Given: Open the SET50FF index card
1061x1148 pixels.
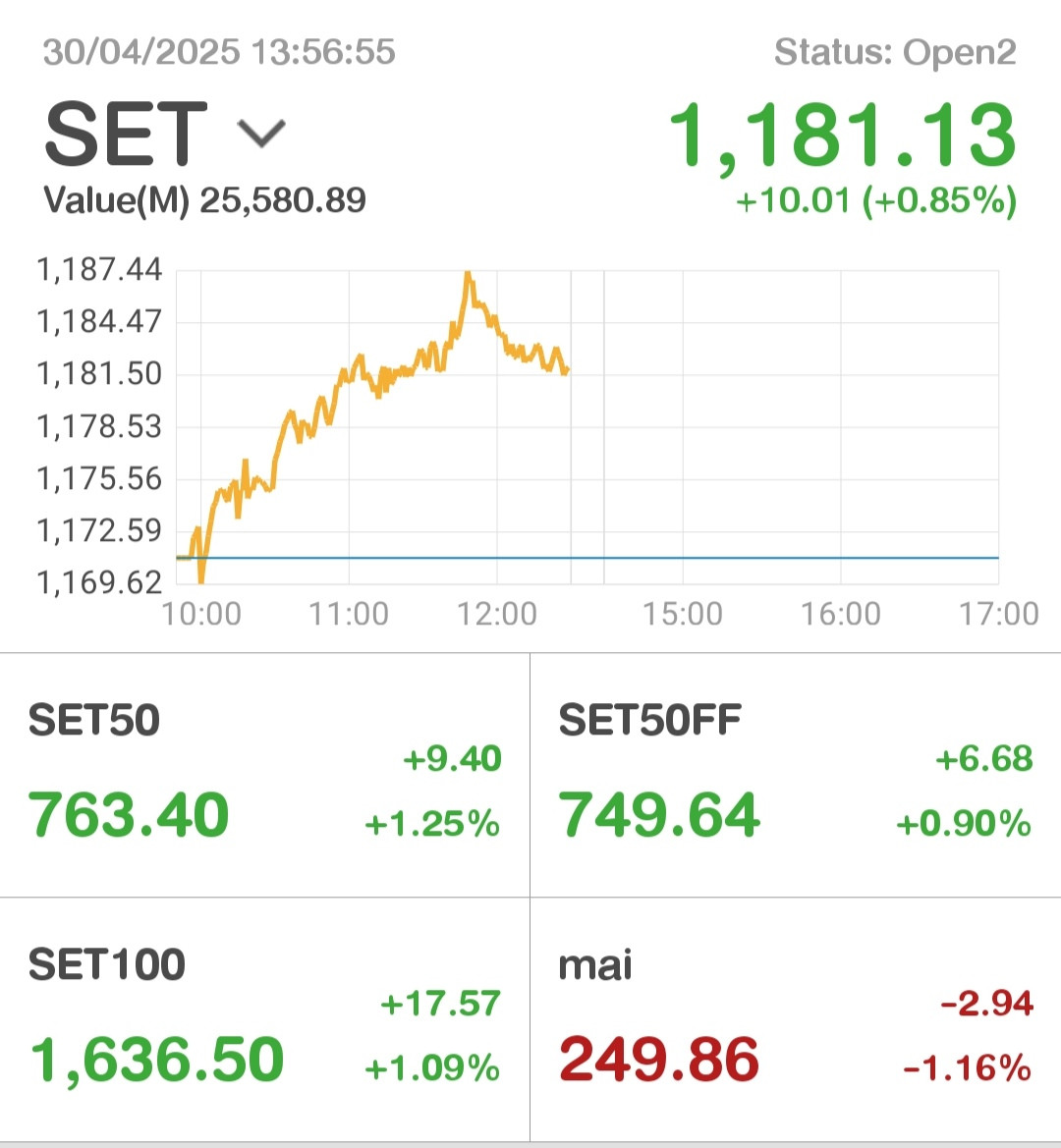Looking at the screenshot, I should [x=795, y=775].
